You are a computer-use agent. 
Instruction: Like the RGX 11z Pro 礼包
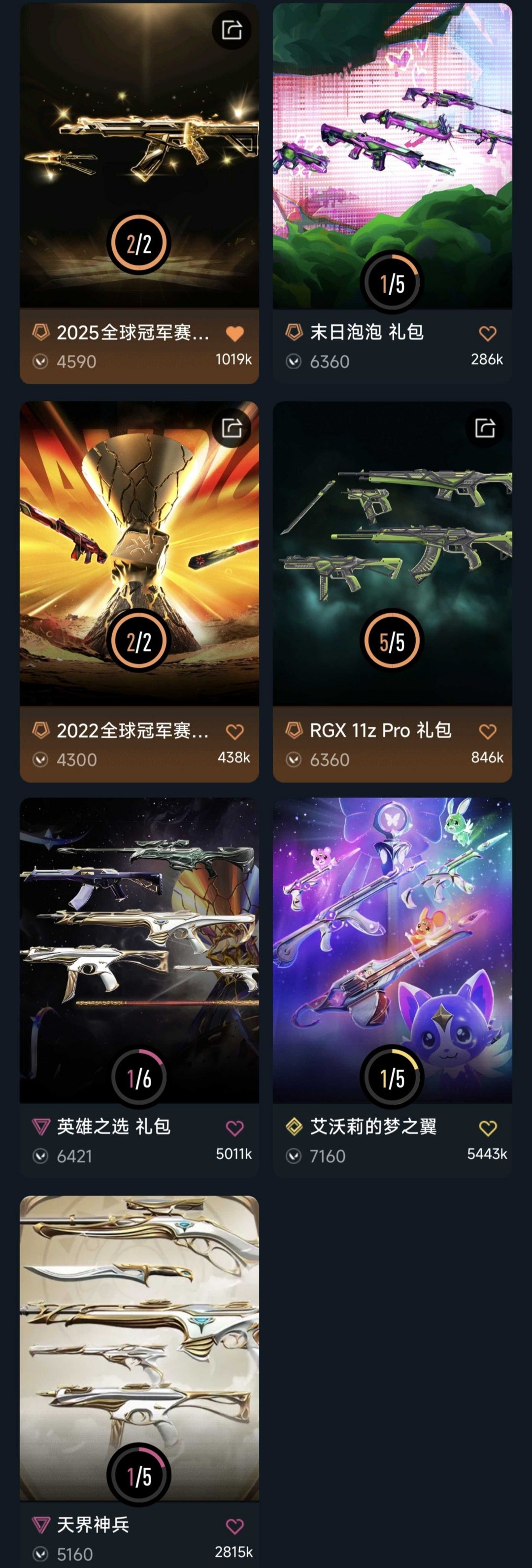[488, 731]
